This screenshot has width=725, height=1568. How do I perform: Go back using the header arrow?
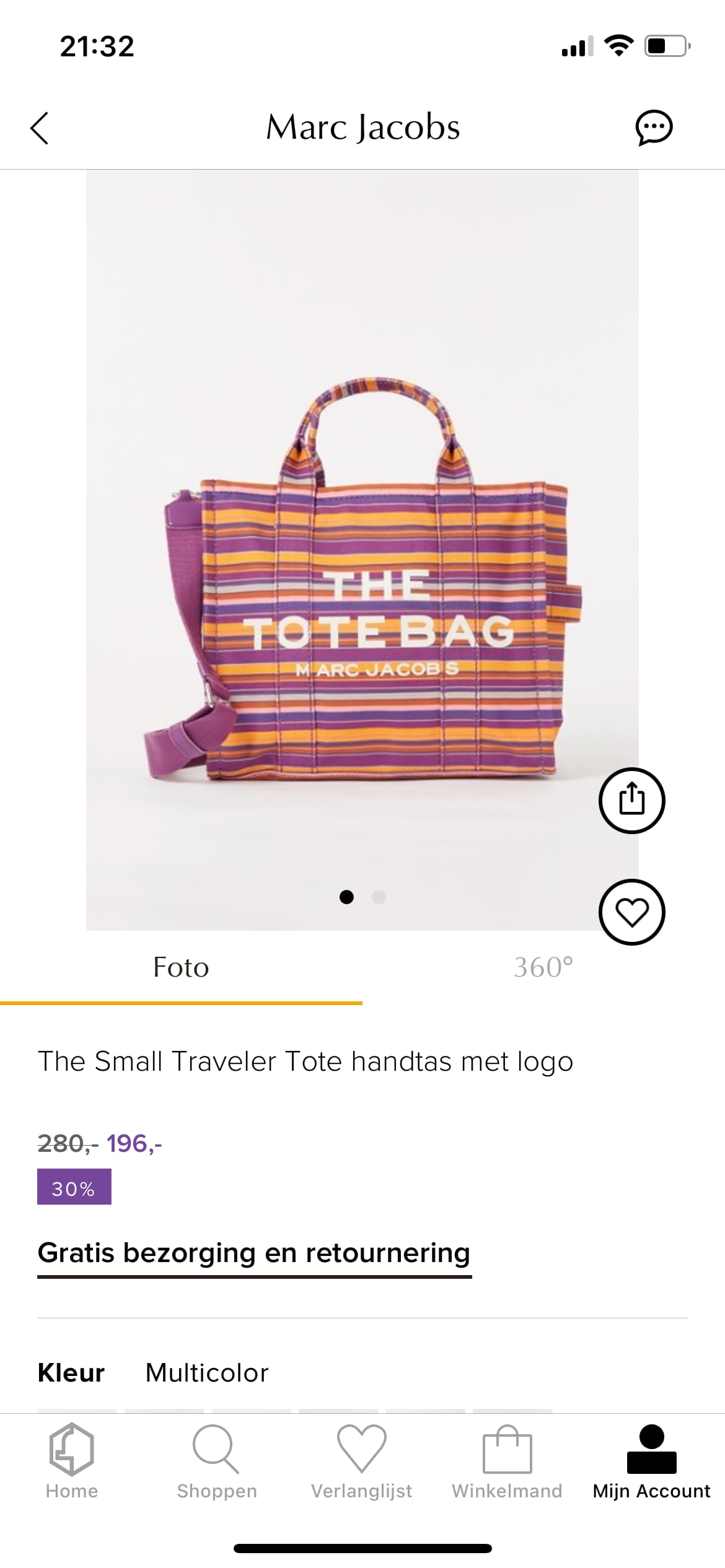[39, 128]
